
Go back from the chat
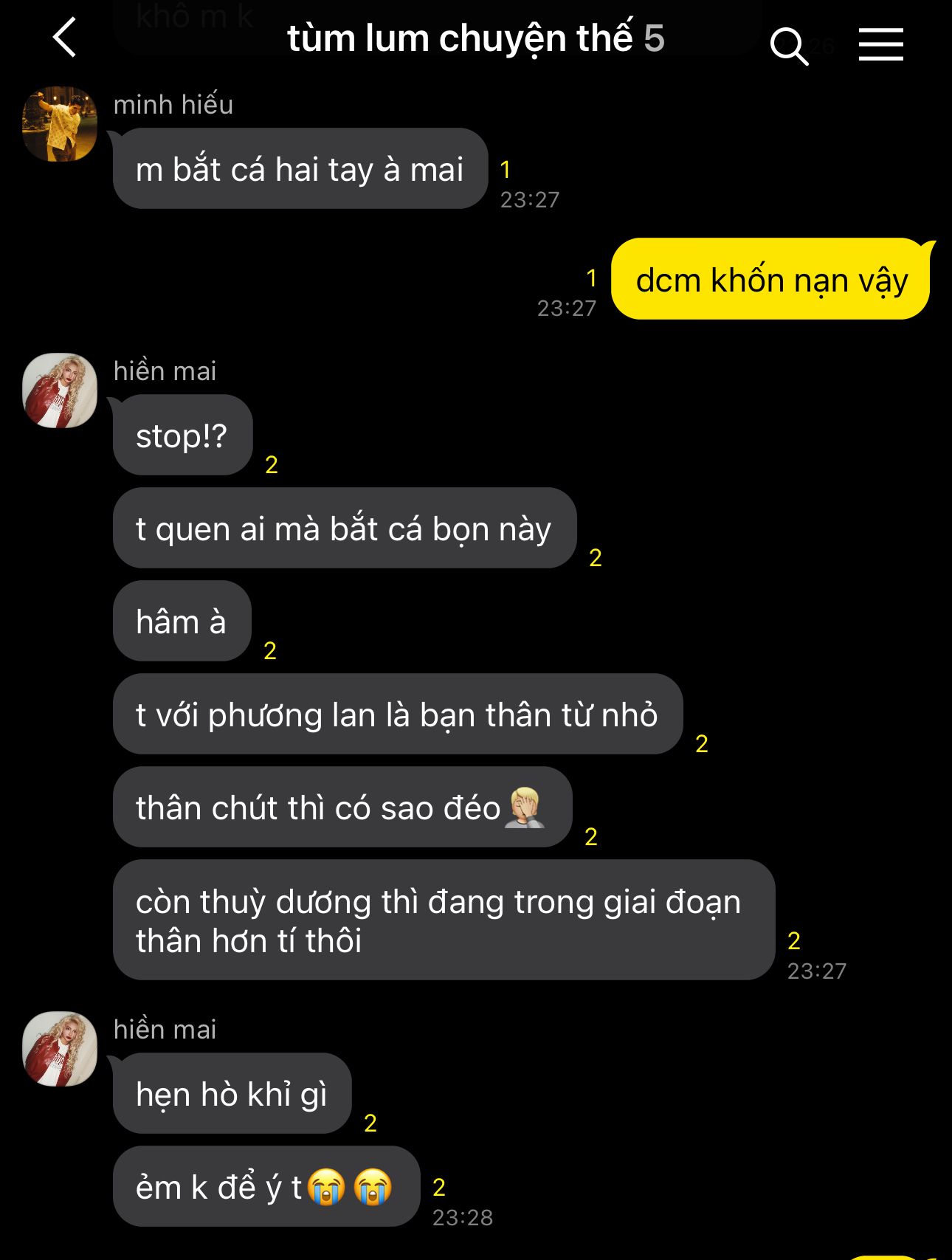pos(65,38)
